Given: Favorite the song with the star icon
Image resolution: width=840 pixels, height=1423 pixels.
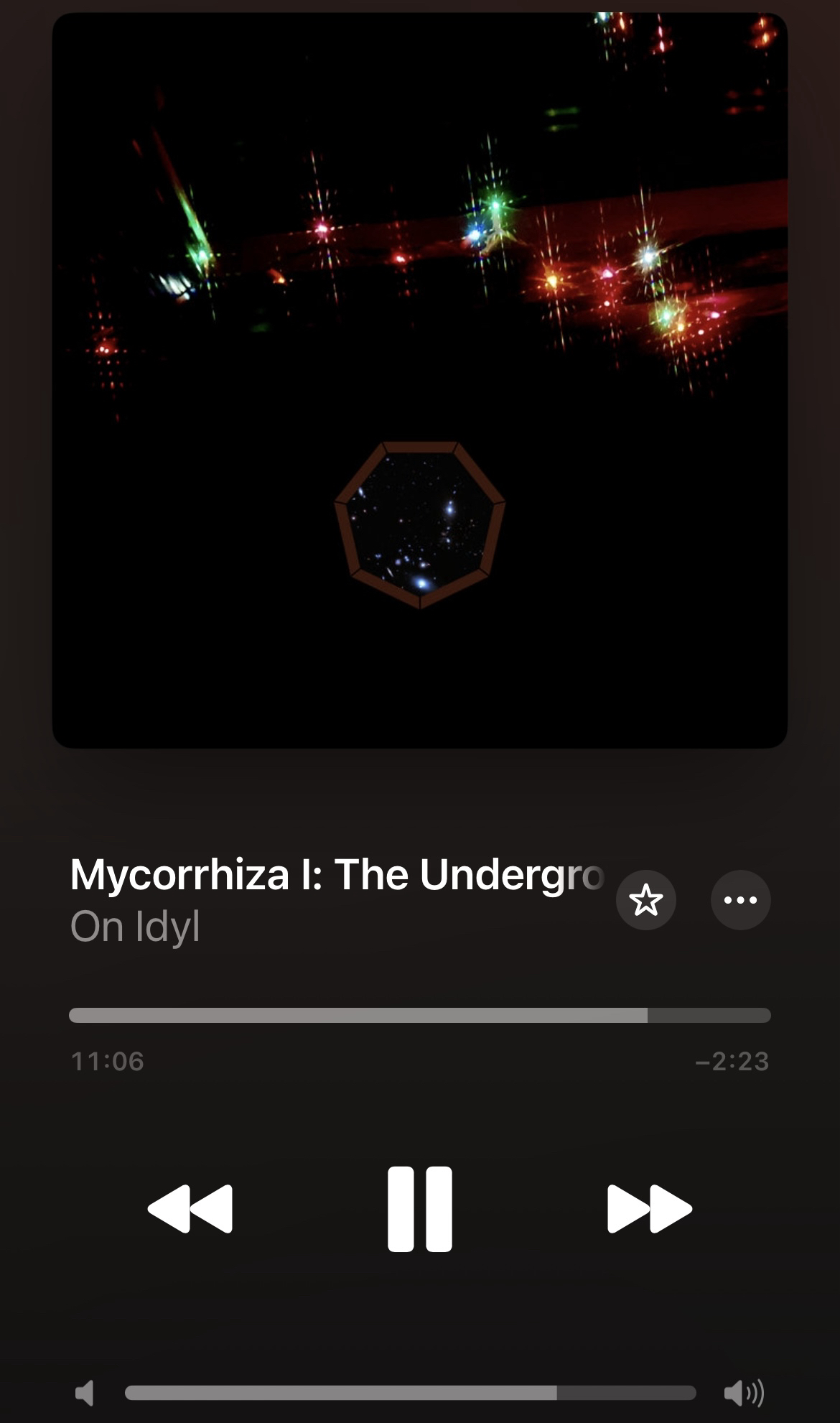Looking at the screenshot, I should tap(645, 900).
